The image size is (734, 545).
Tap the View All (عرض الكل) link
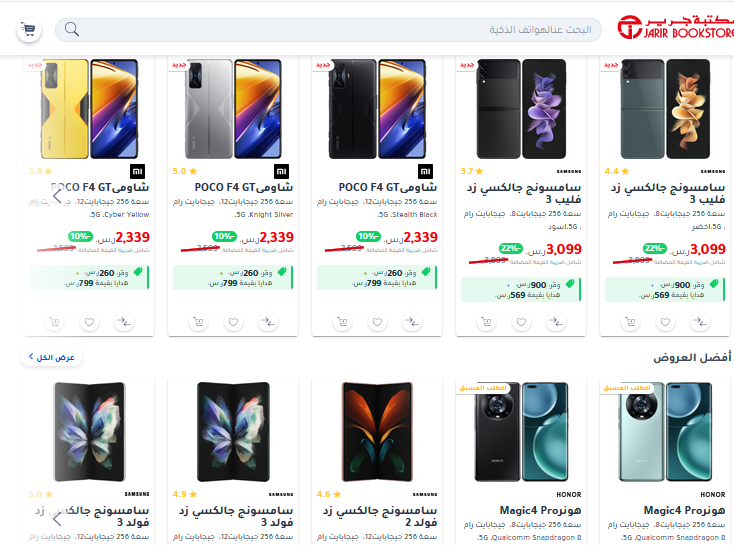coord(51,357)
